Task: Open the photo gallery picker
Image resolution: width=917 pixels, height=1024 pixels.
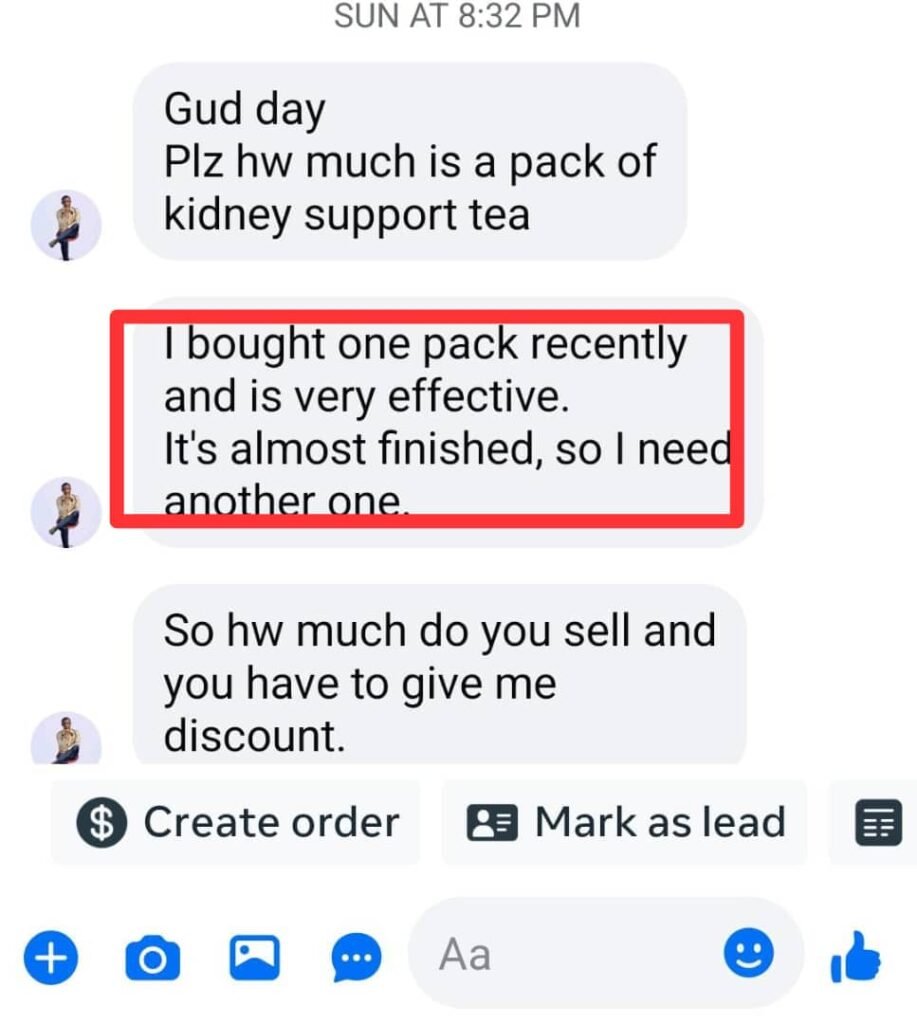Action: 254,958
